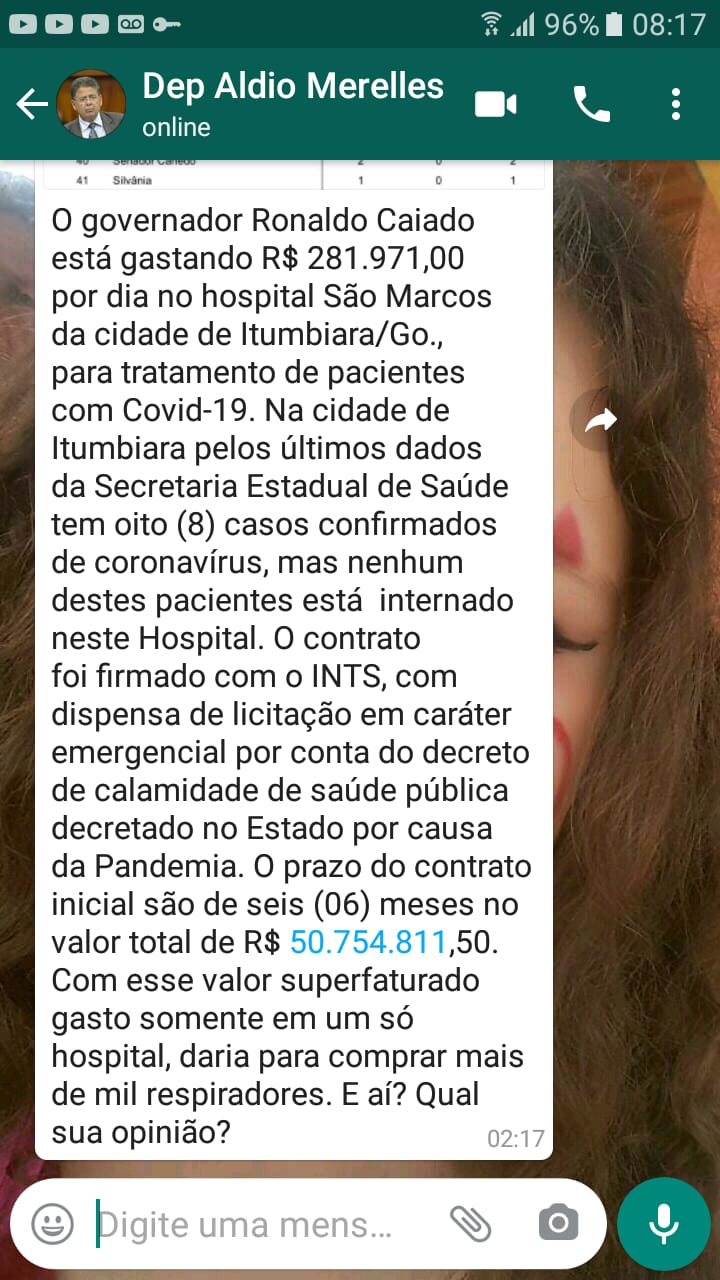Viewport: 720px width, 1280px height.
Task: Attach a file with the paperclip
Action: tap(469, 1223)
